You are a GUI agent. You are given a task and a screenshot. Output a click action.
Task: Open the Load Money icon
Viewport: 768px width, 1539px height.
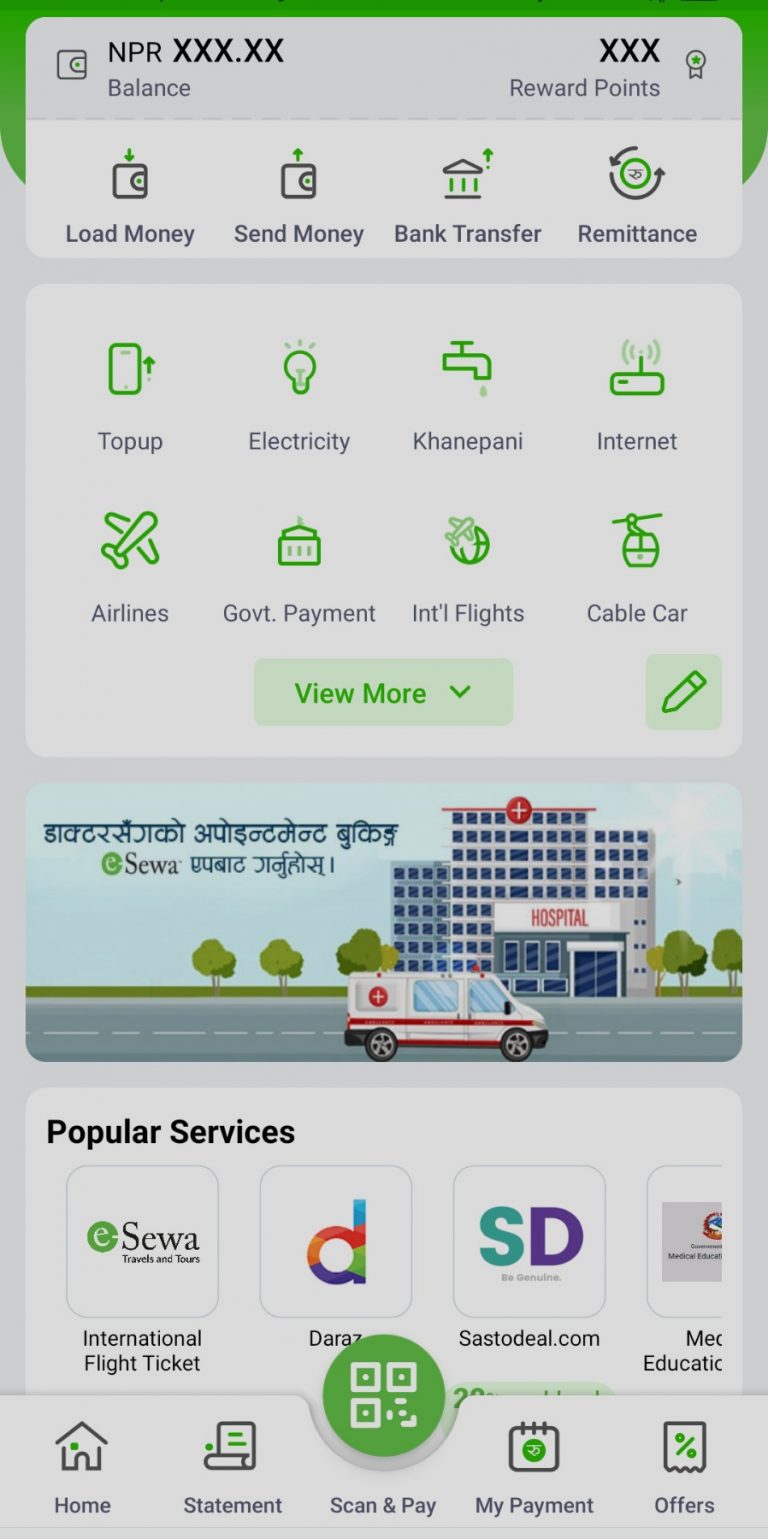[x=130, y=190]
